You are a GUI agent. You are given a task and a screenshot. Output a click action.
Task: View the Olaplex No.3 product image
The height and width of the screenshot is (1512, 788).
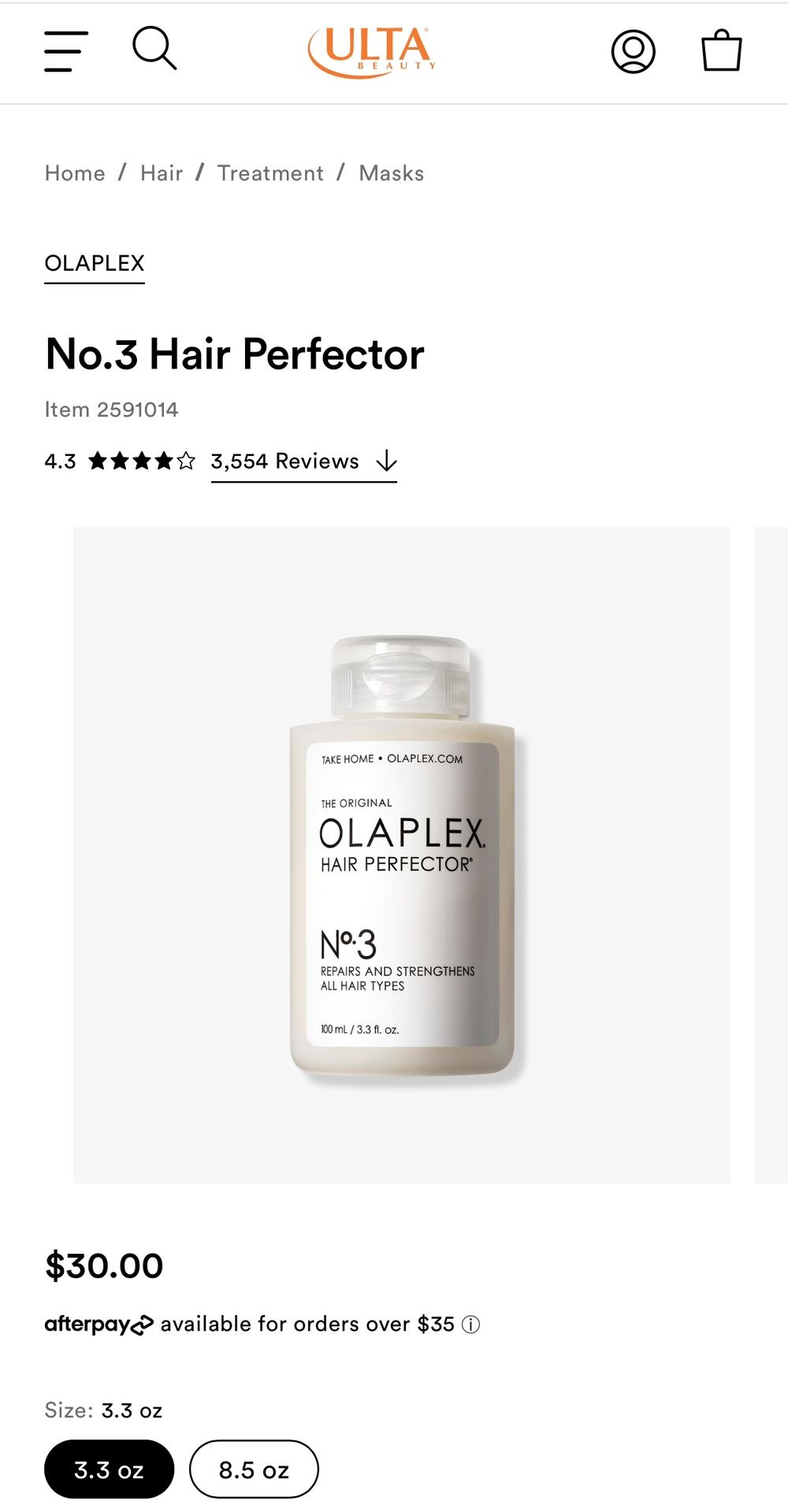tap(402, 855)
